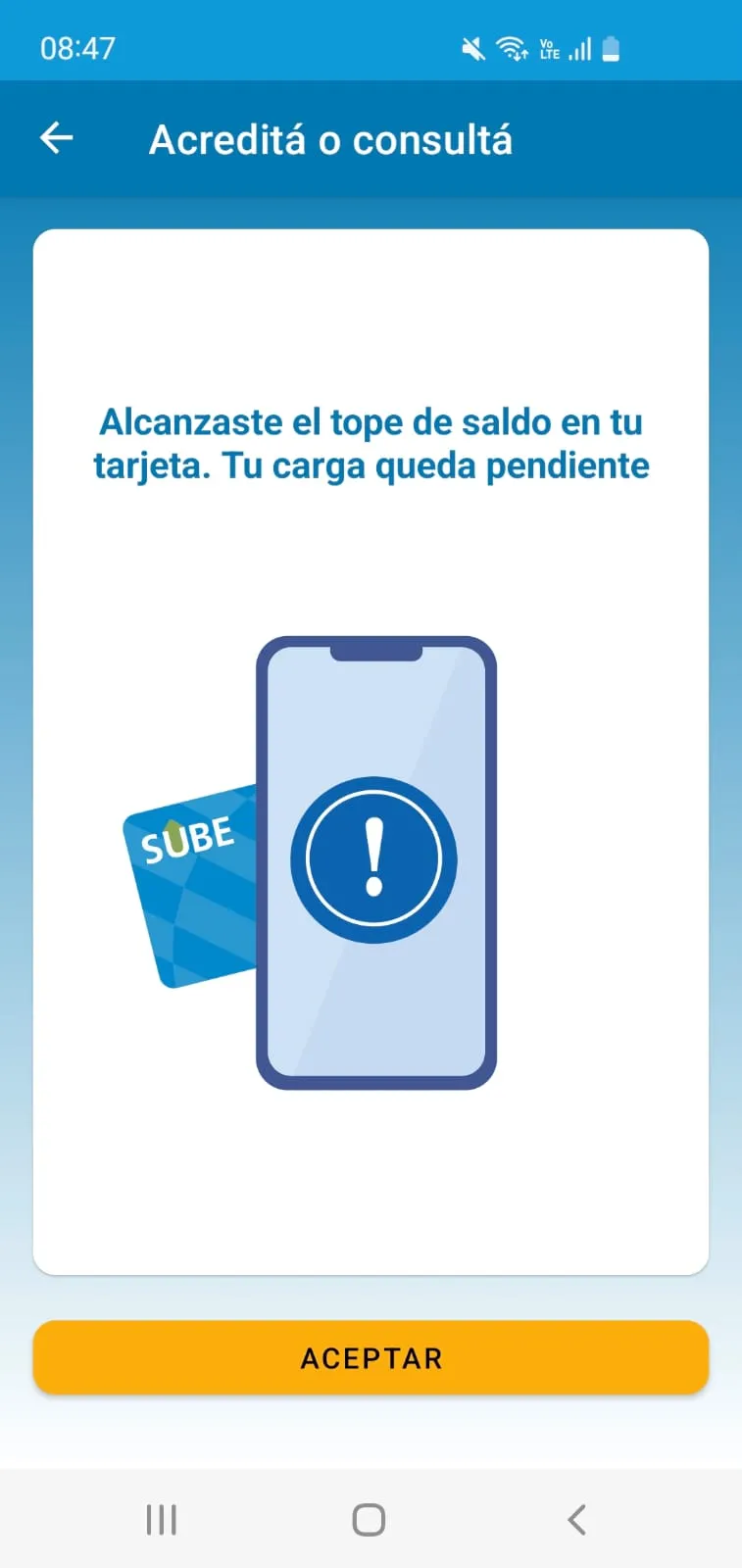Go to the system home screen
Viewport: 742px width, 1568px height.
click(x=369, y=1519)
